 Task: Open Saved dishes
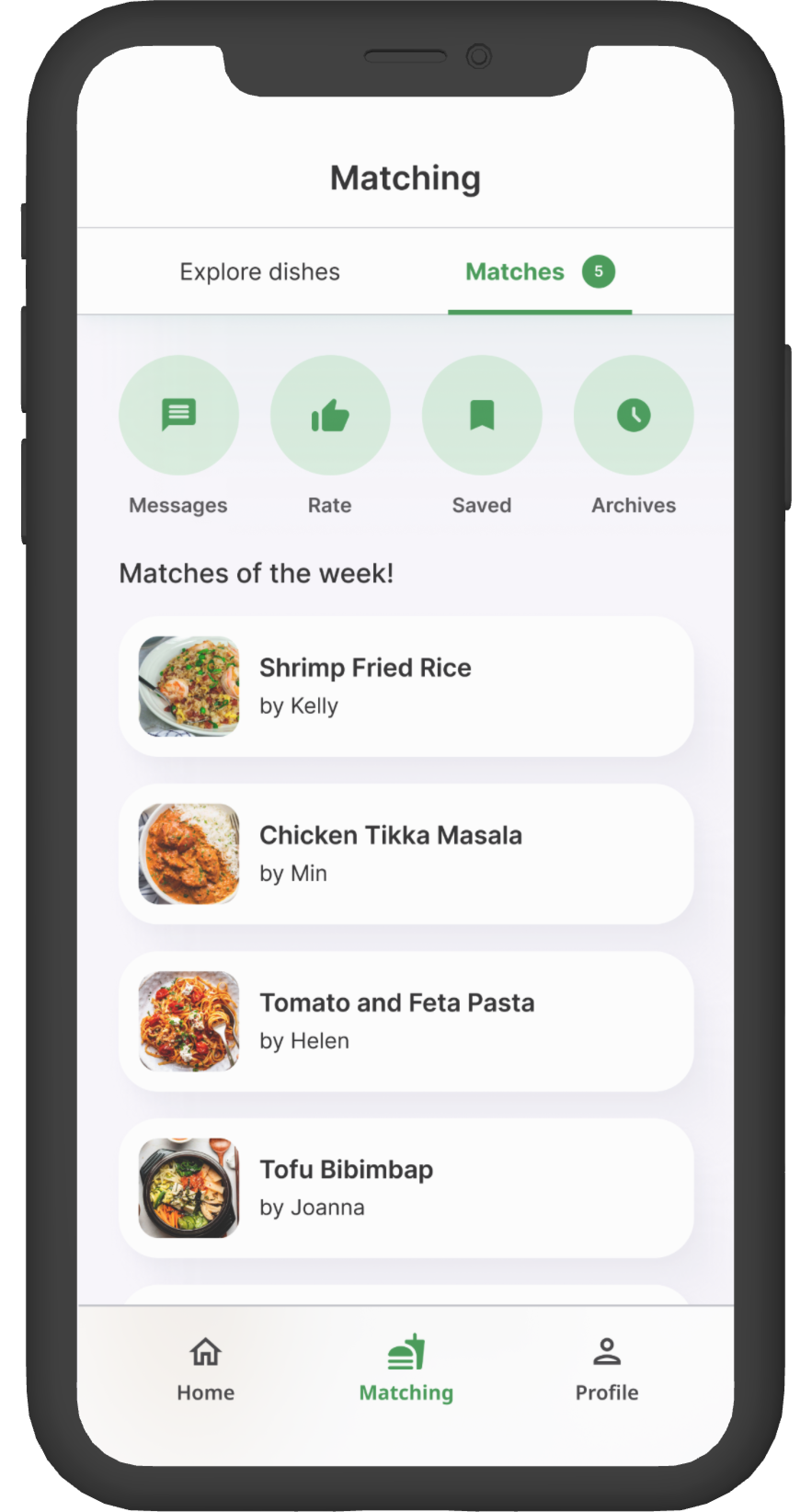[x=482, y=415]
